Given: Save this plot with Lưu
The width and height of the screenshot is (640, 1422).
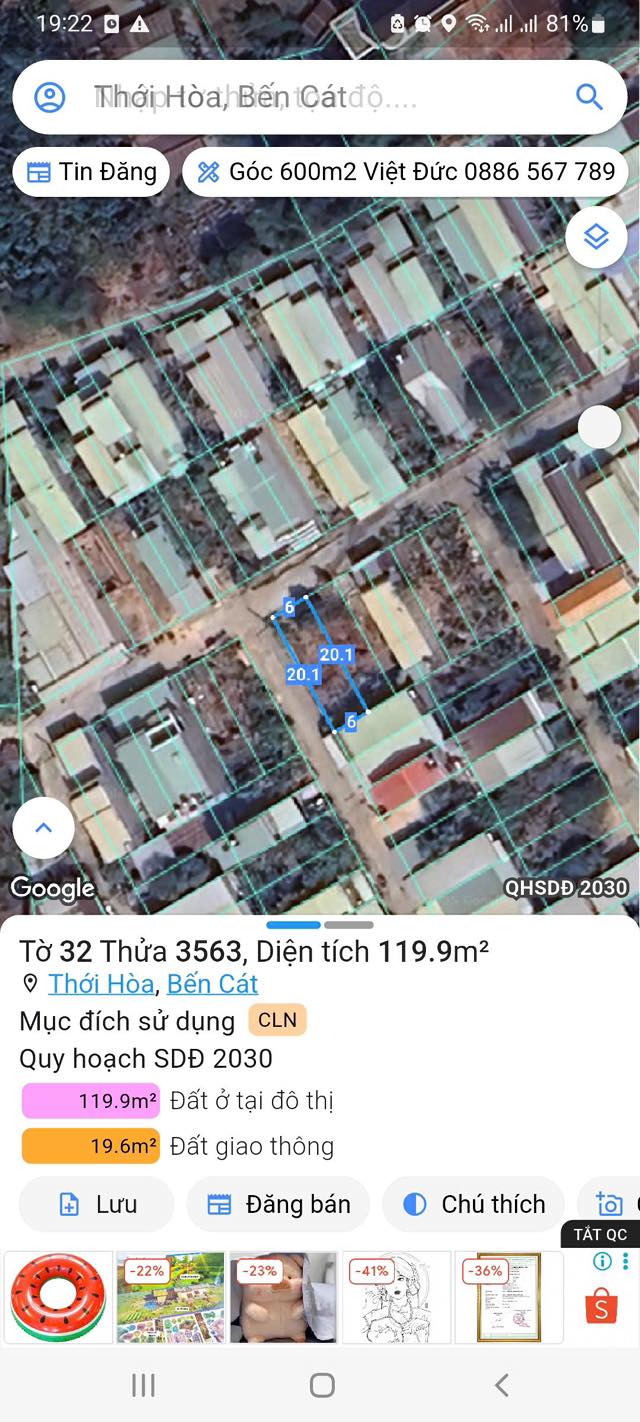Looking at the screenshot, I should tap(97, 1204).
